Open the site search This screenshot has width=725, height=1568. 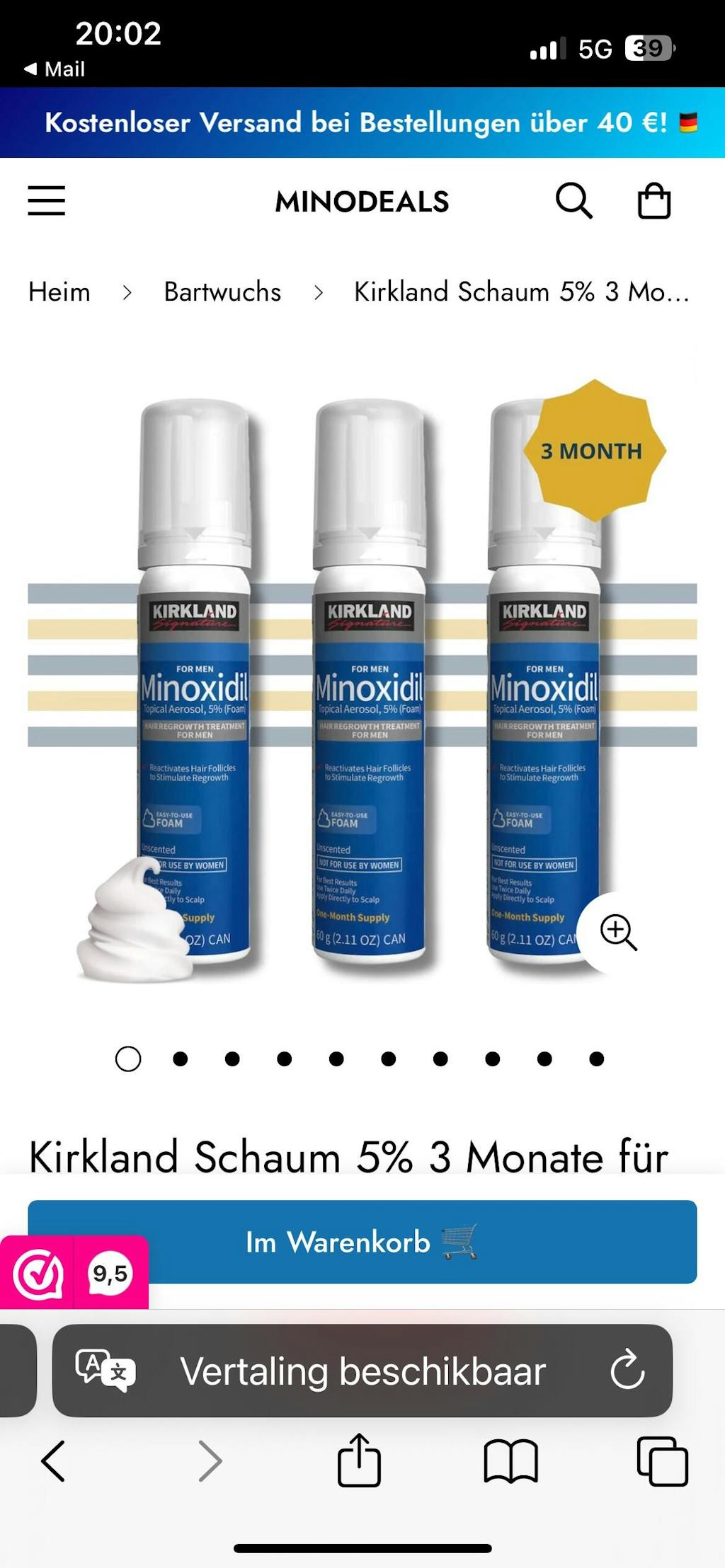(x=573, y=201)
